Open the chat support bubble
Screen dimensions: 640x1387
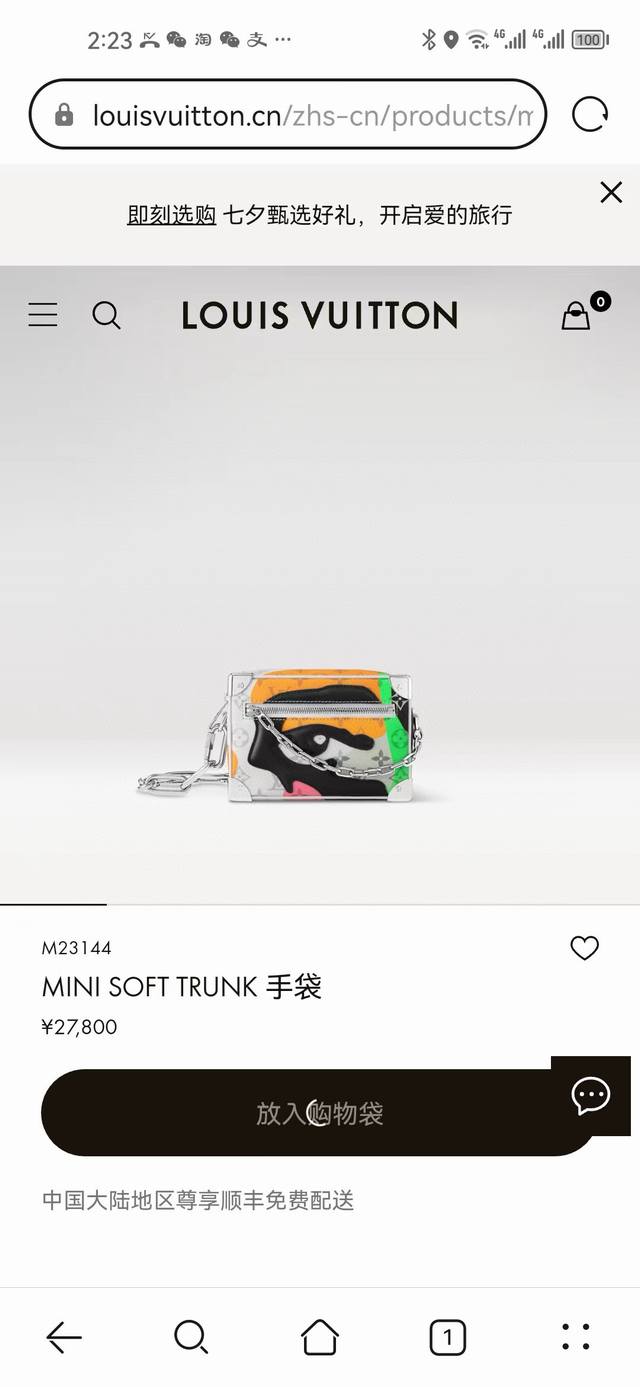[x=590, y=1096]
